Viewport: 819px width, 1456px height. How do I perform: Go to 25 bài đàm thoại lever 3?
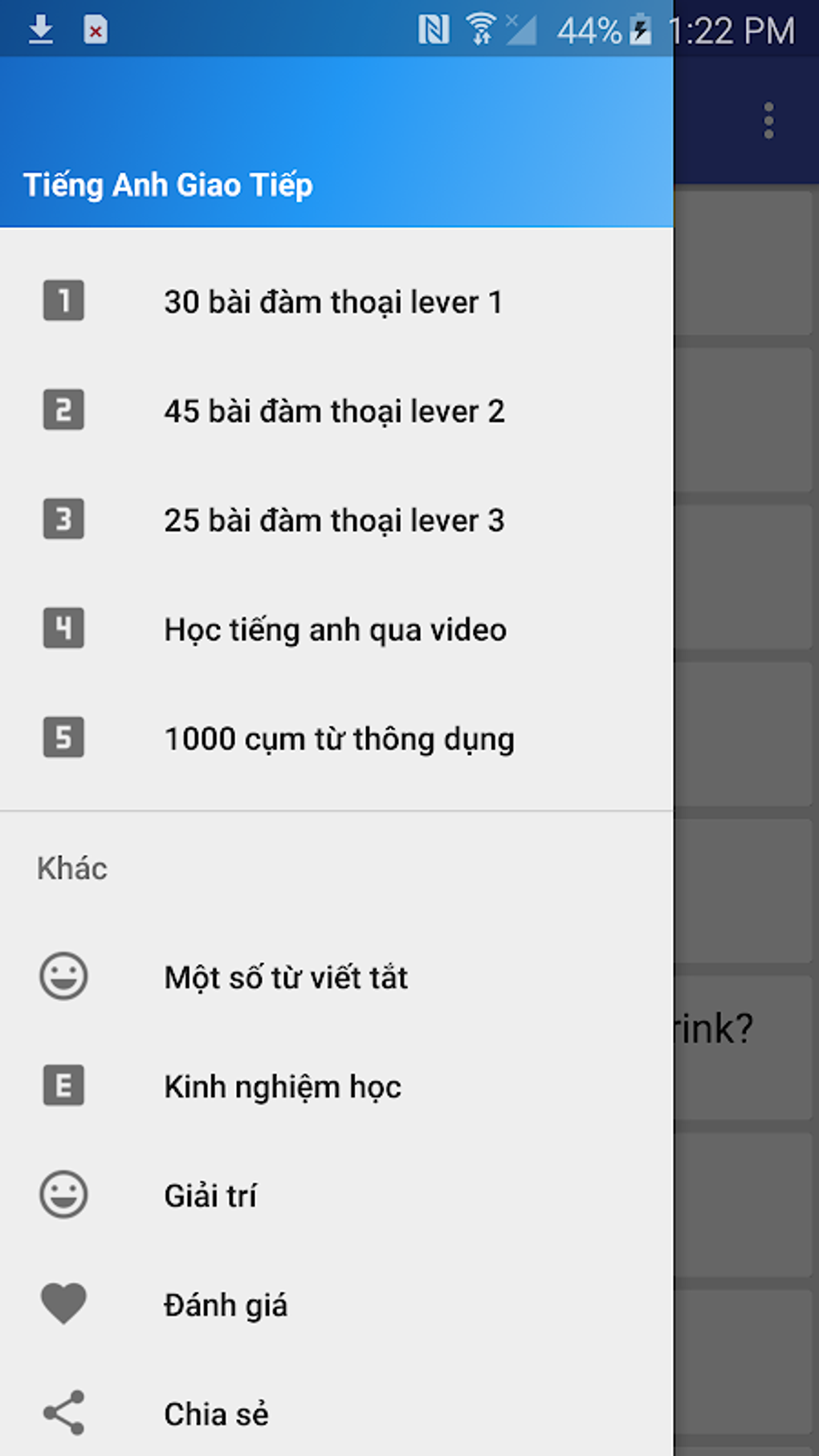pyautogui.click(x=336, y=520)
